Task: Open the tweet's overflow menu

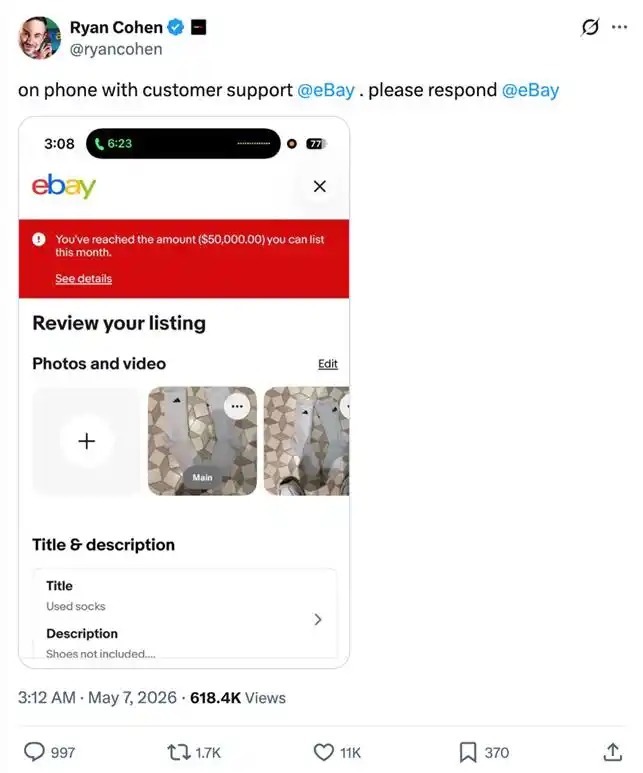Action: (x=619, y=27)
